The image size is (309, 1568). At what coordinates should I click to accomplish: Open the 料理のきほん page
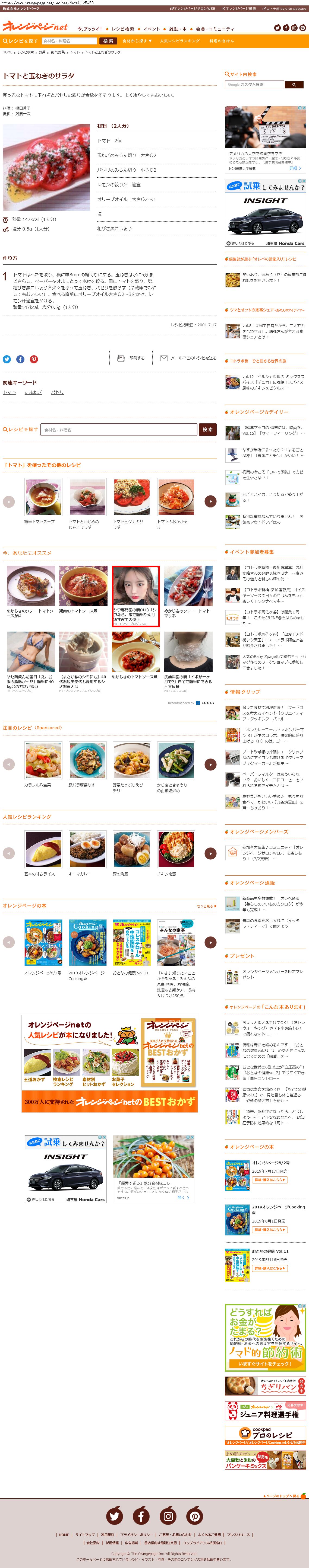click(x=221, y=41)
